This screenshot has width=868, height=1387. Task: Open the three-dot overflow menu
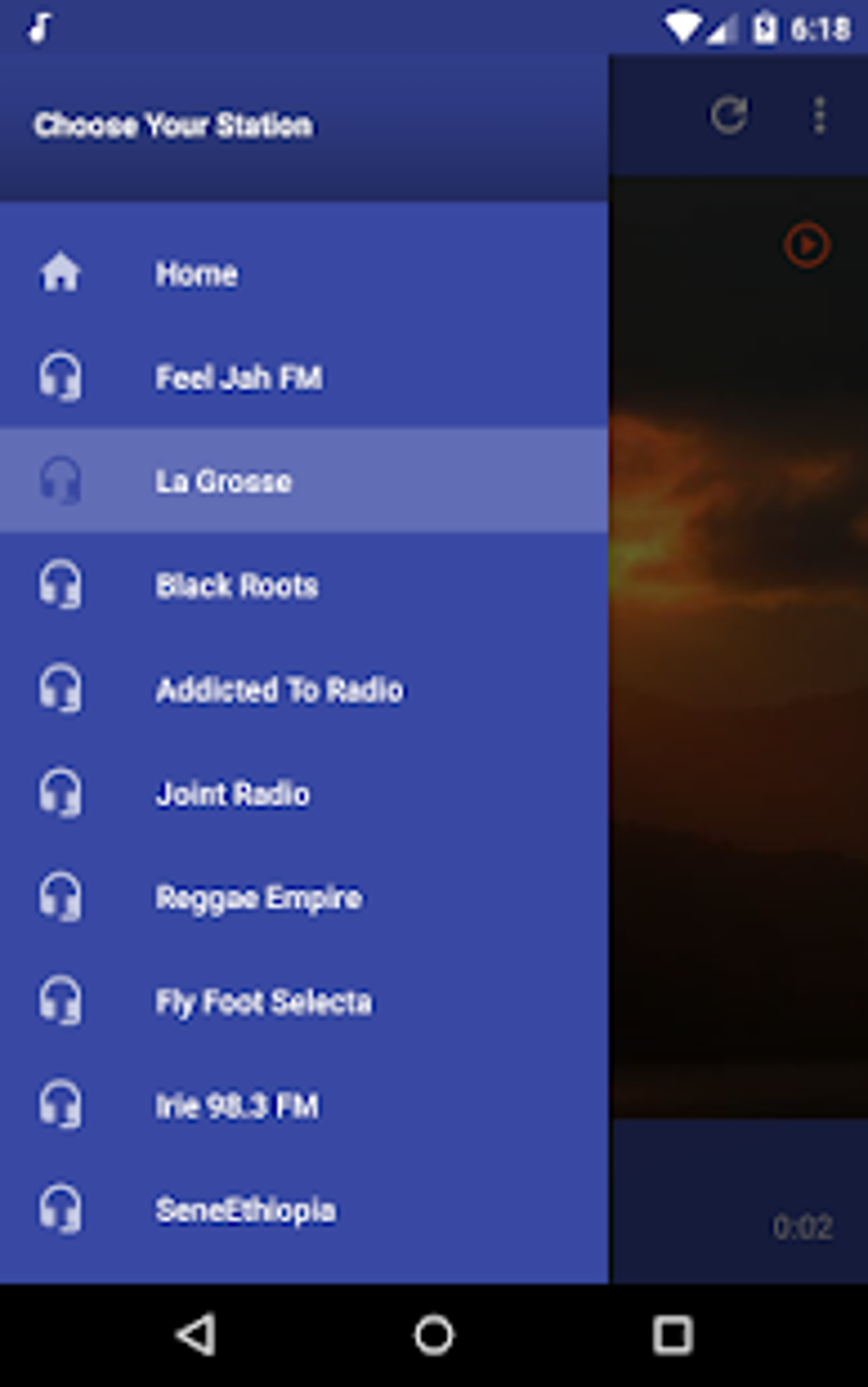[x=819, y=115]
